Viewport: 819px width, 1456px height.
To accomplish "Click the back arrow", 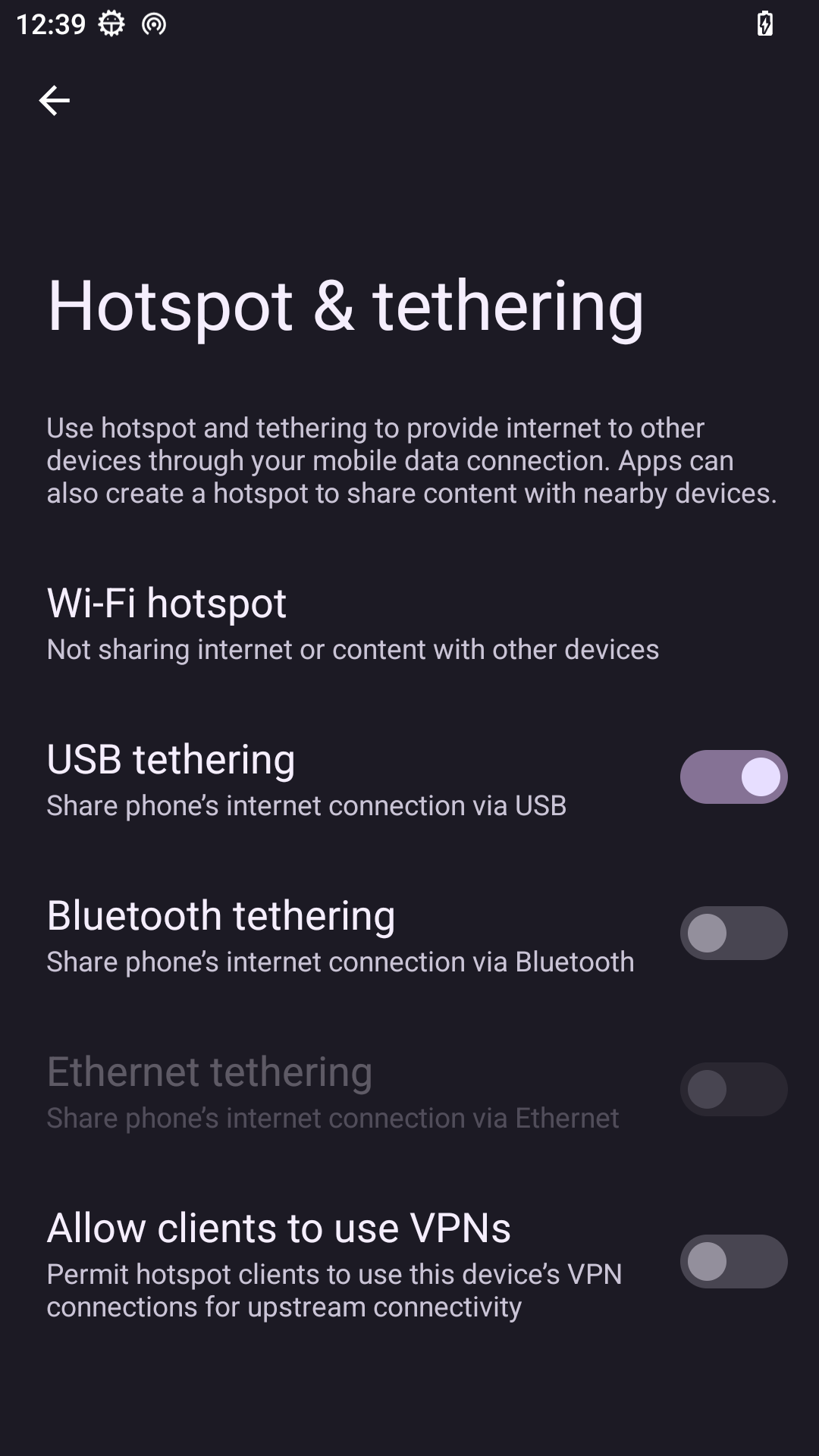I will coord(54,100).
